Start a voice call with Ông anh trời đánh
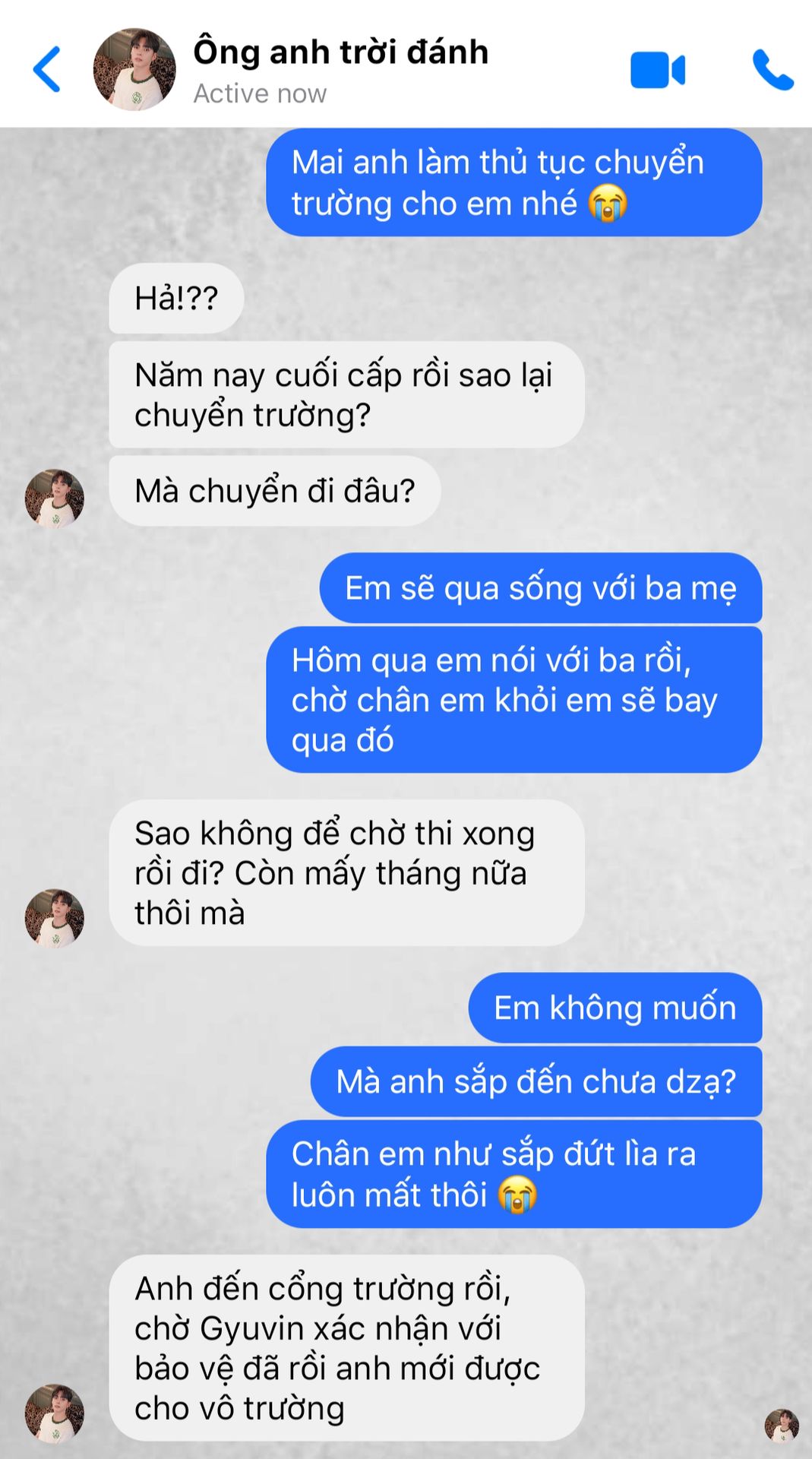Screen dimensions: 812x1459 pyautogui.click(x=773, y=70)
